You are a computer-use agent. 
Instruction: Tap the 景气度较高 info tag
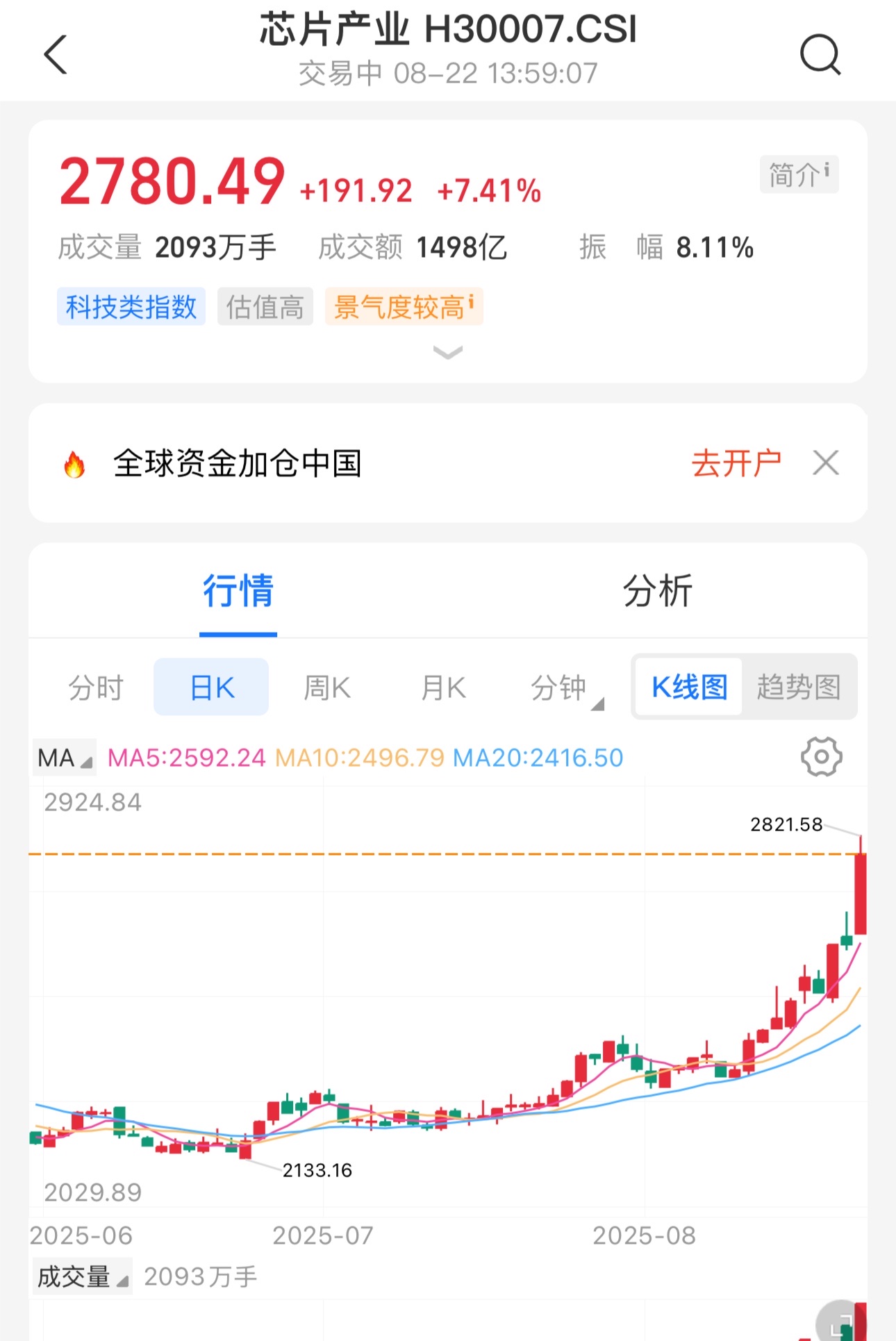pyautogui.click(x=404, y=307)
